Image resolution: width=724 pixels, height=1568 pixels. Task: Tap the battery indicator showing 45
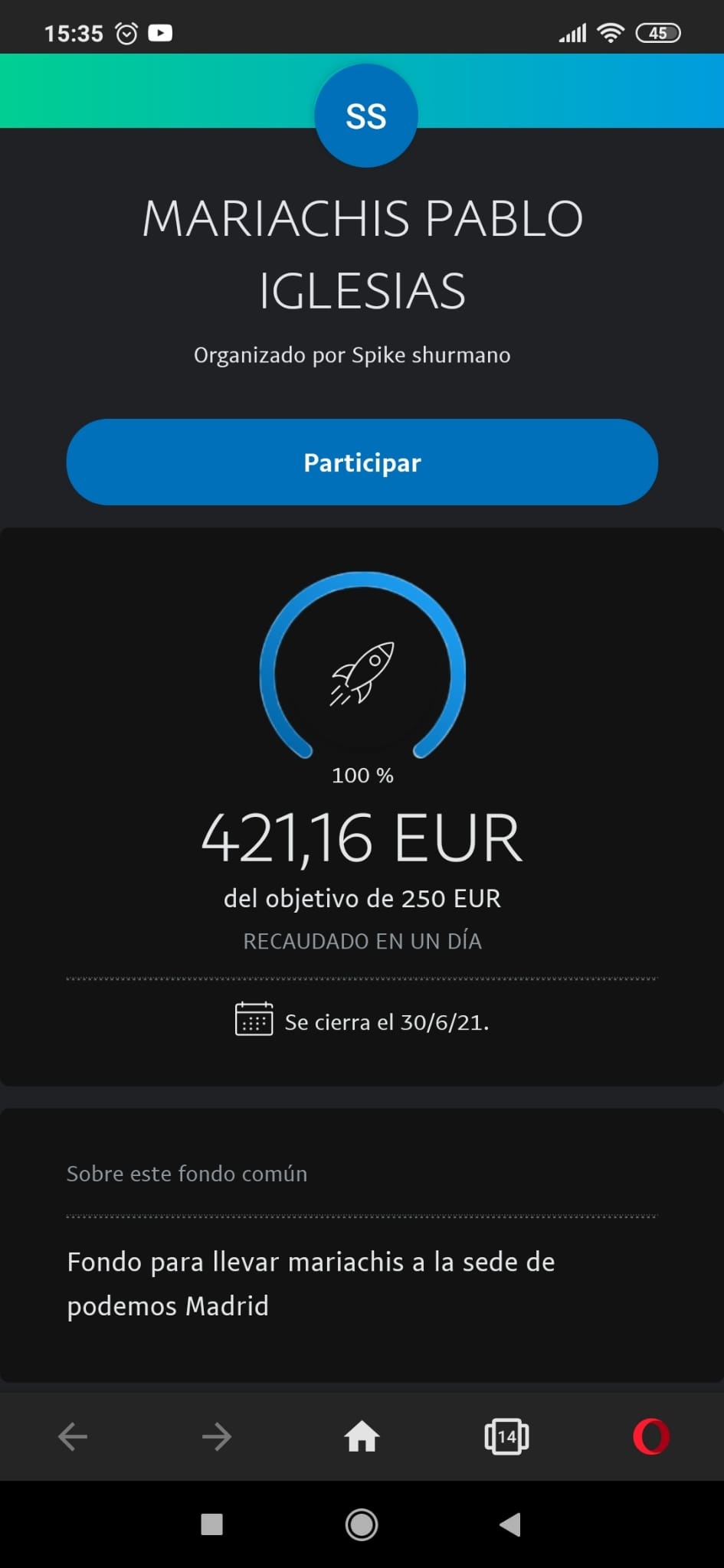click(x=657, y=32)
